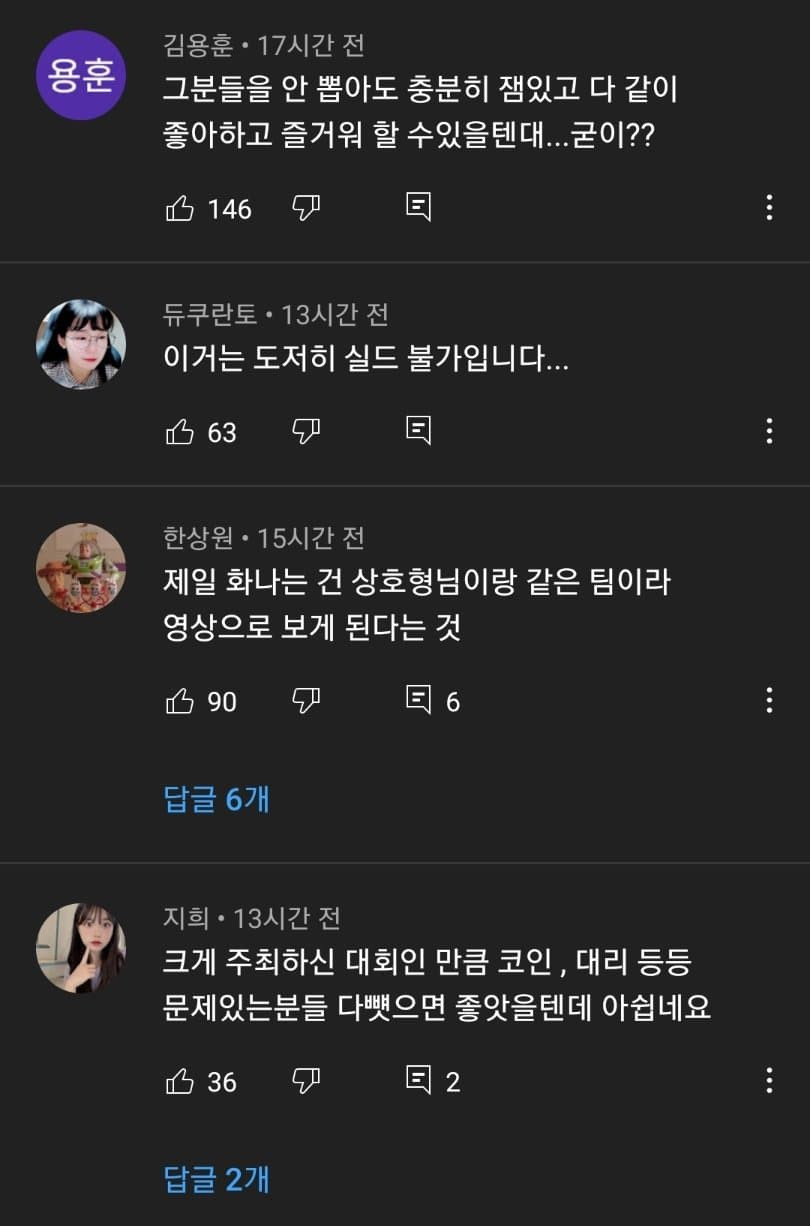Open more options for 지희's comment
The height and width of the screenshot is (1226, 810).
click(768, 1081)
